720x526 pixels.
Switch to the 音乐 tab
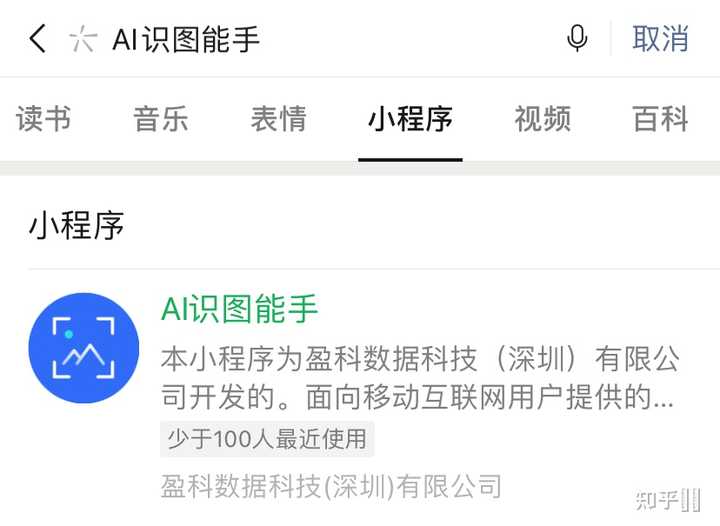point(161,119)
